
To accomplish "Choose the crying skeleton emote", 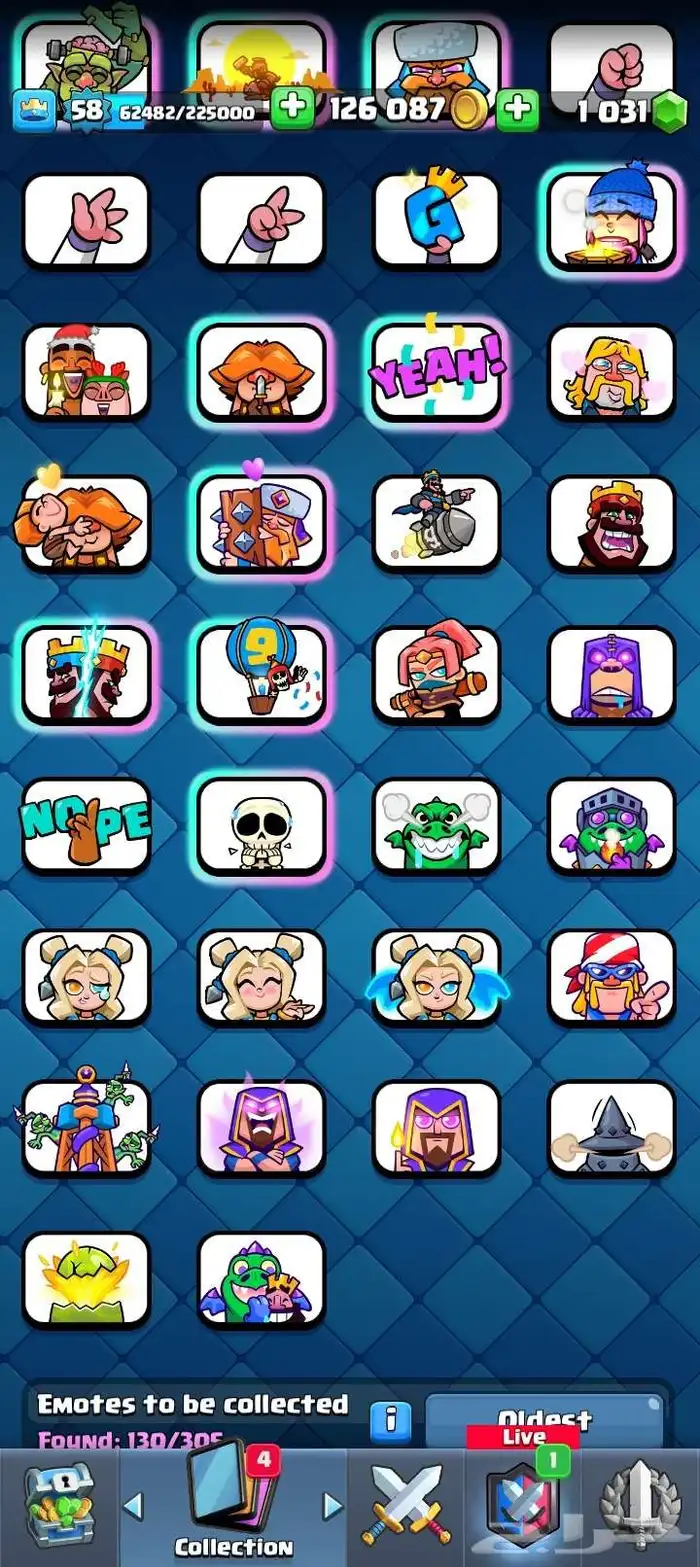I will coord(261,825).
